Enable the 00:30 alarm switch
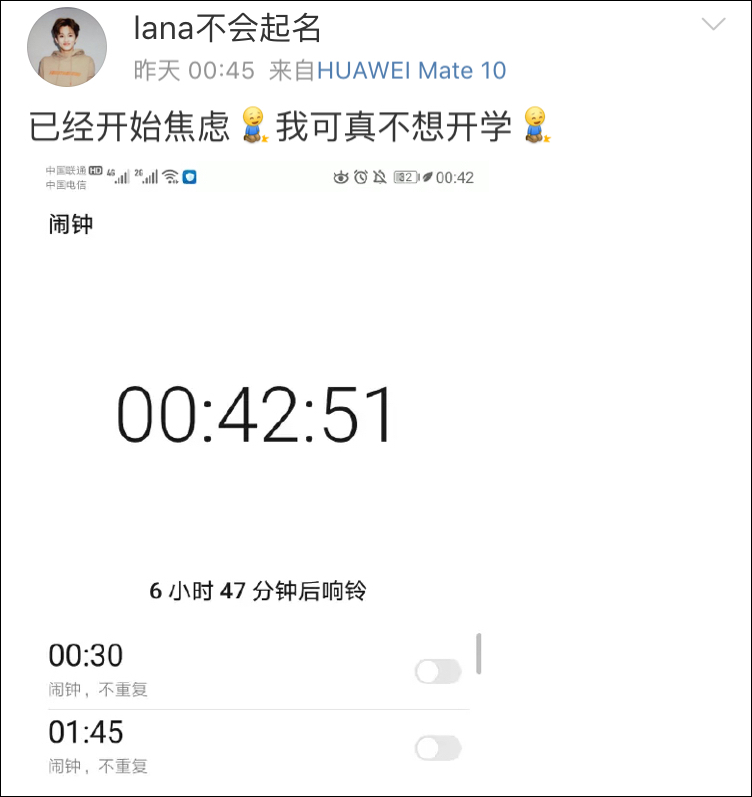This screenshot has width=752, height=797. point(437,670)
